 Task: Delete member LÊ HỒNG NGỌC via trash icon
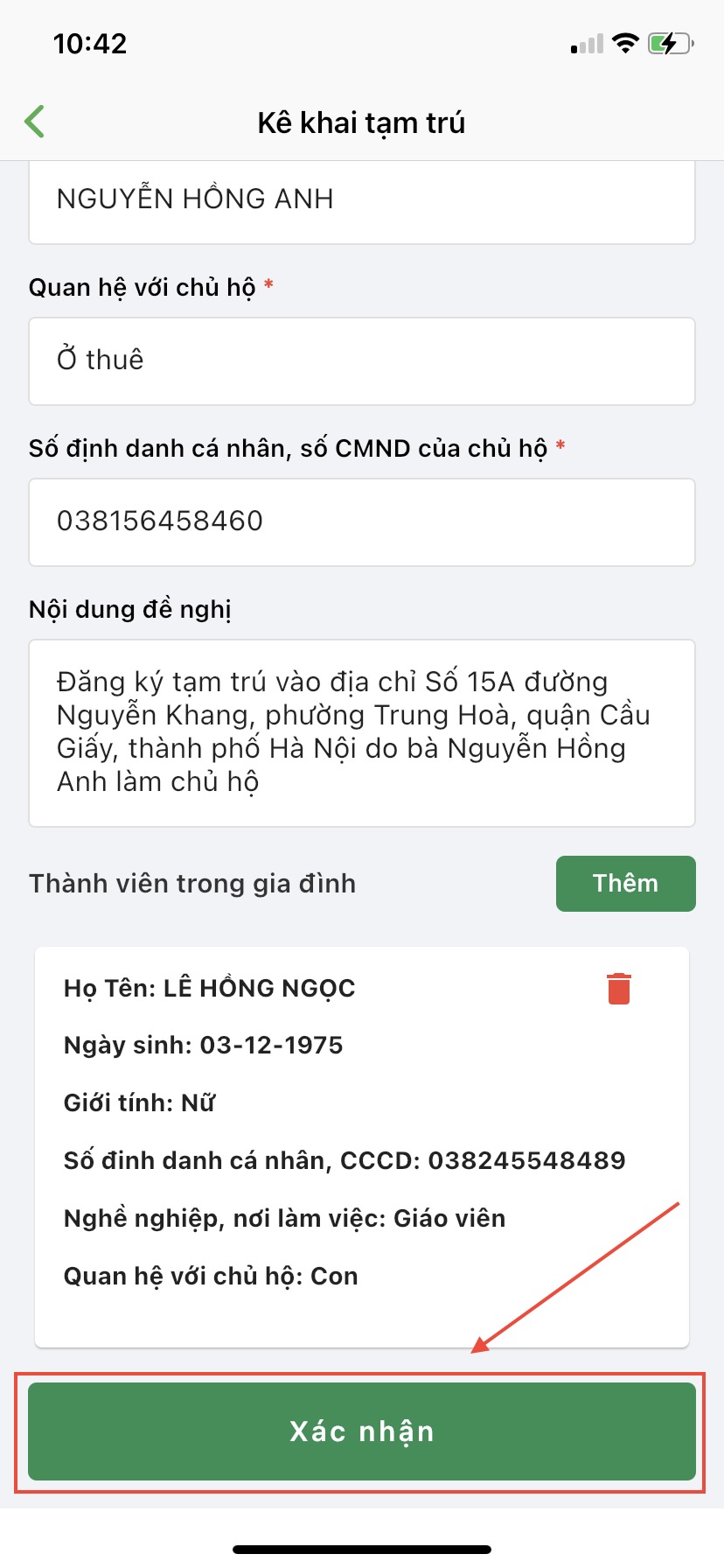coord(619,988)
